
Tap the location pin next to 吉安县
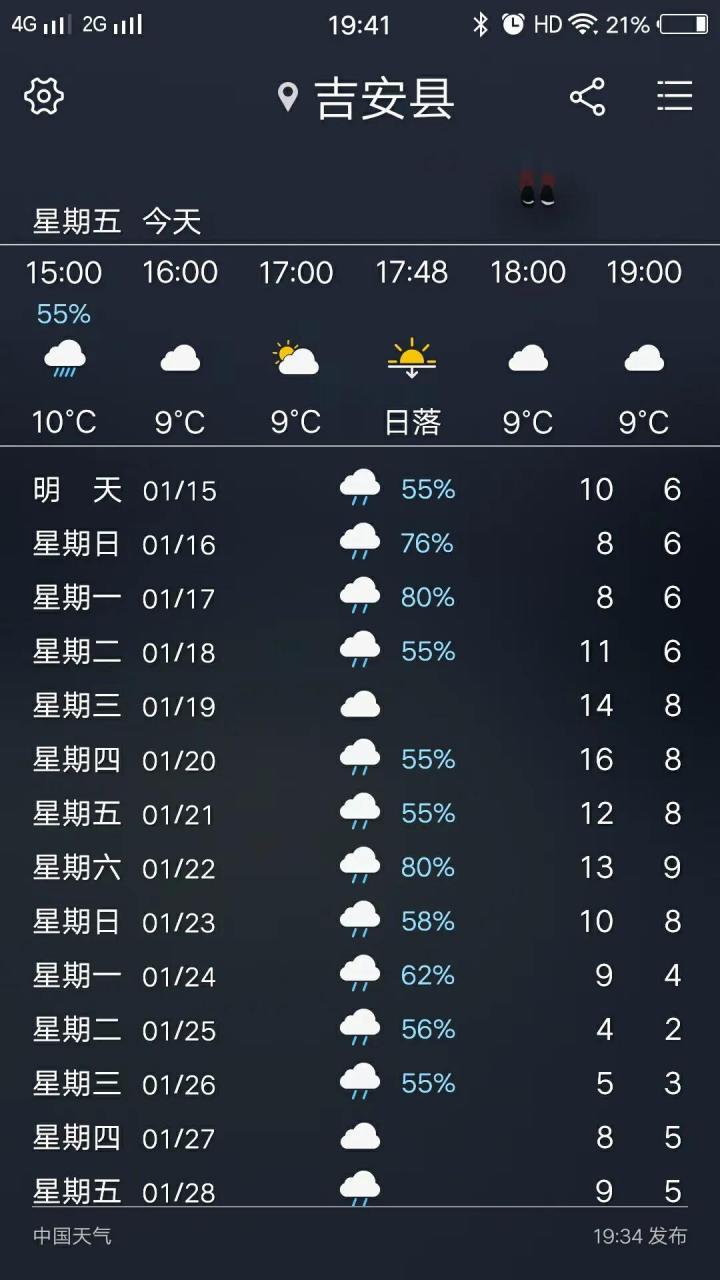tap(288, 96)
